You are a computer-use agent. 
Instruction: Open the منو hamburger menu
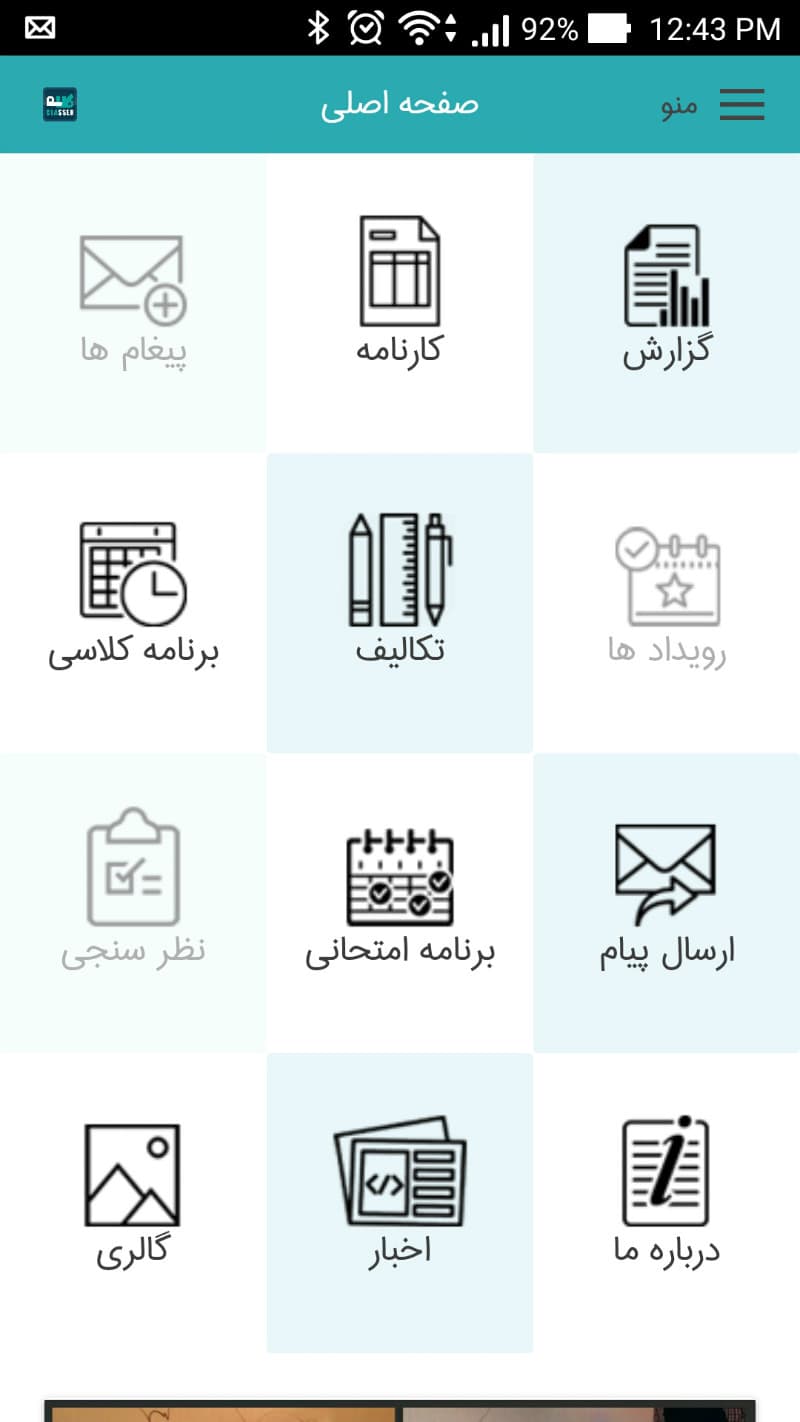click(x=741, y=104)
